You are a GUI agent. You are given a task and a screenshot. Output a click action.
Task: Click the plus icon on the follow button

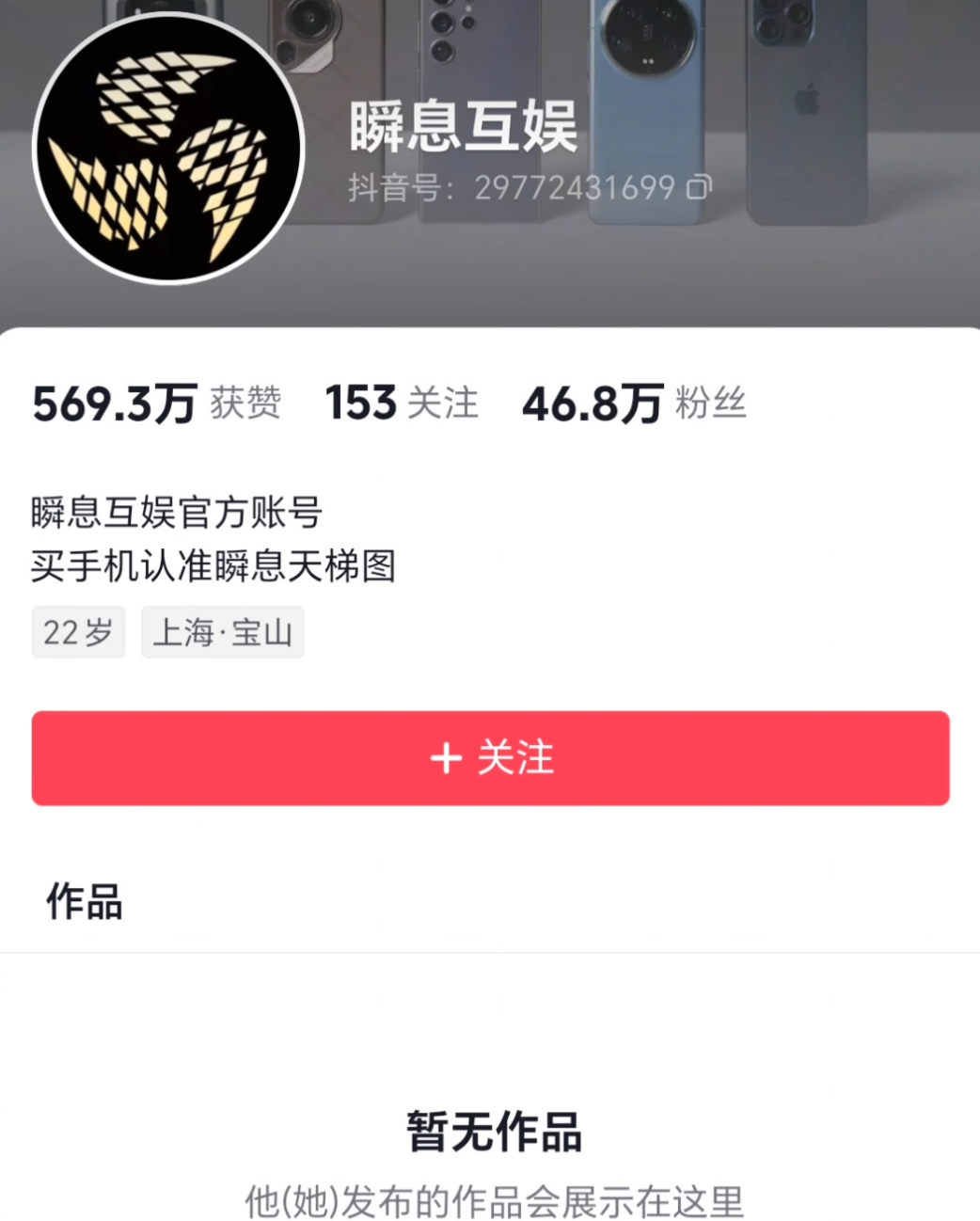point(446,758)
